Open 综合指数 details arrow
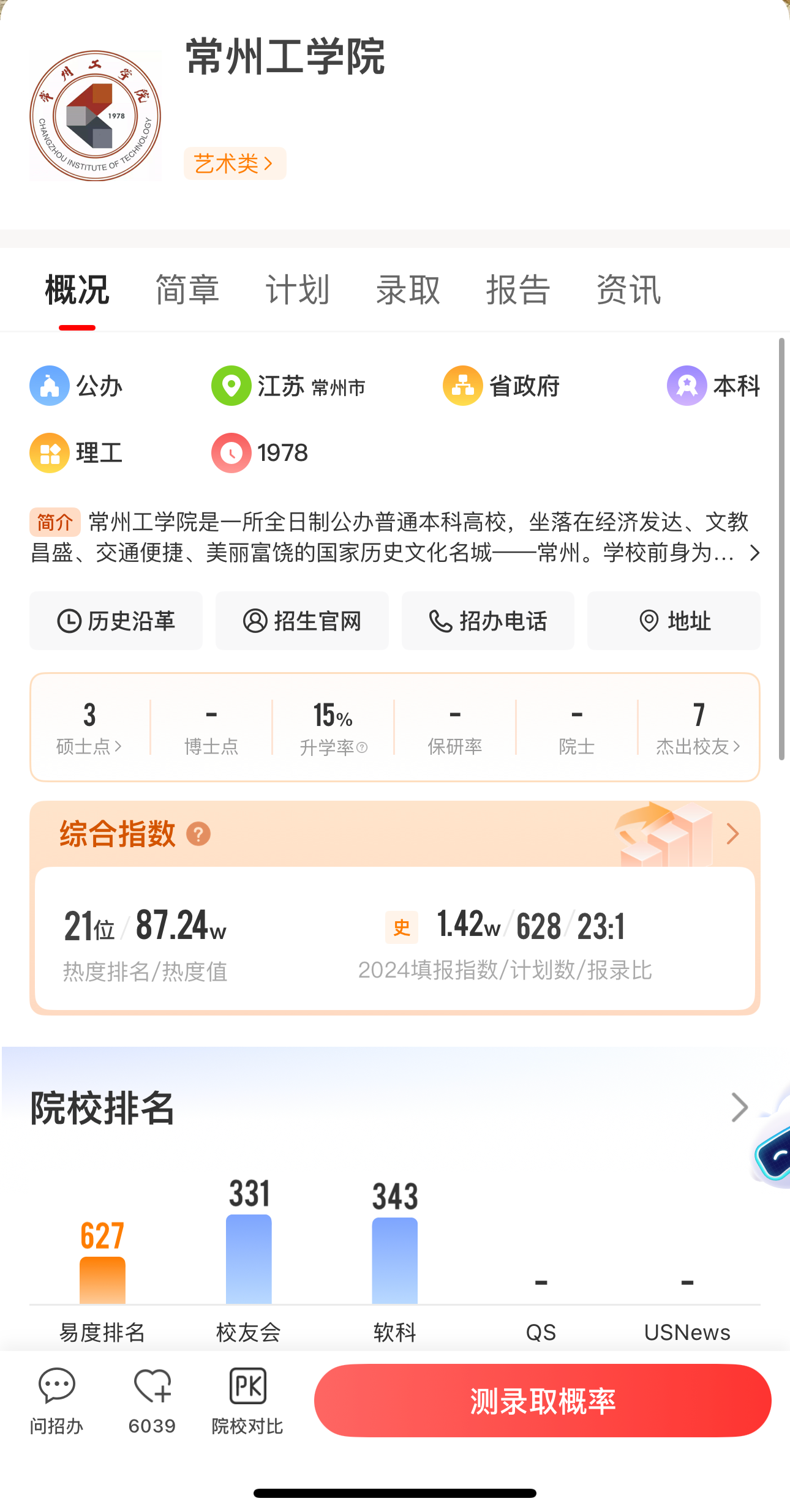 pyautogui.click(x=732, y=834)
